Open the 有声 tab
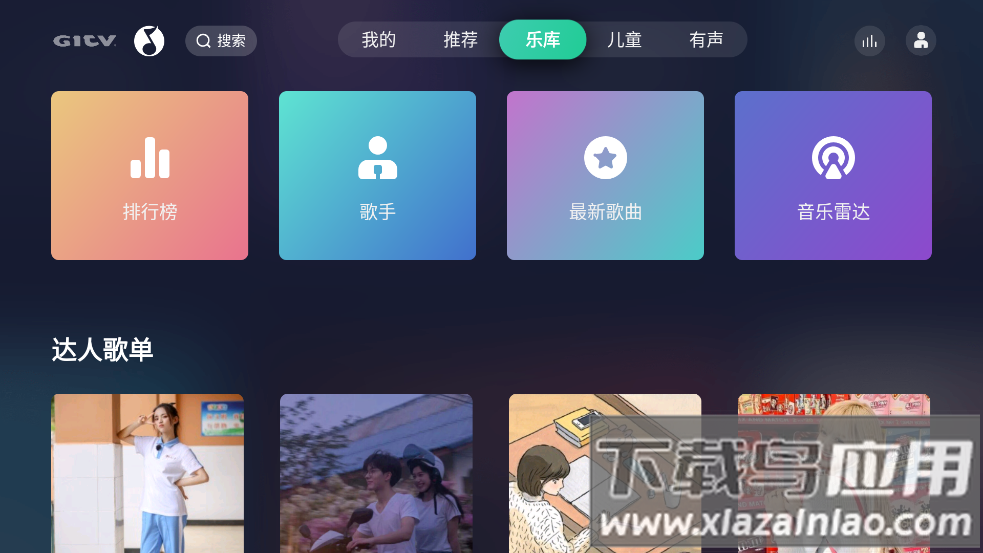 (x=707, y=40)
